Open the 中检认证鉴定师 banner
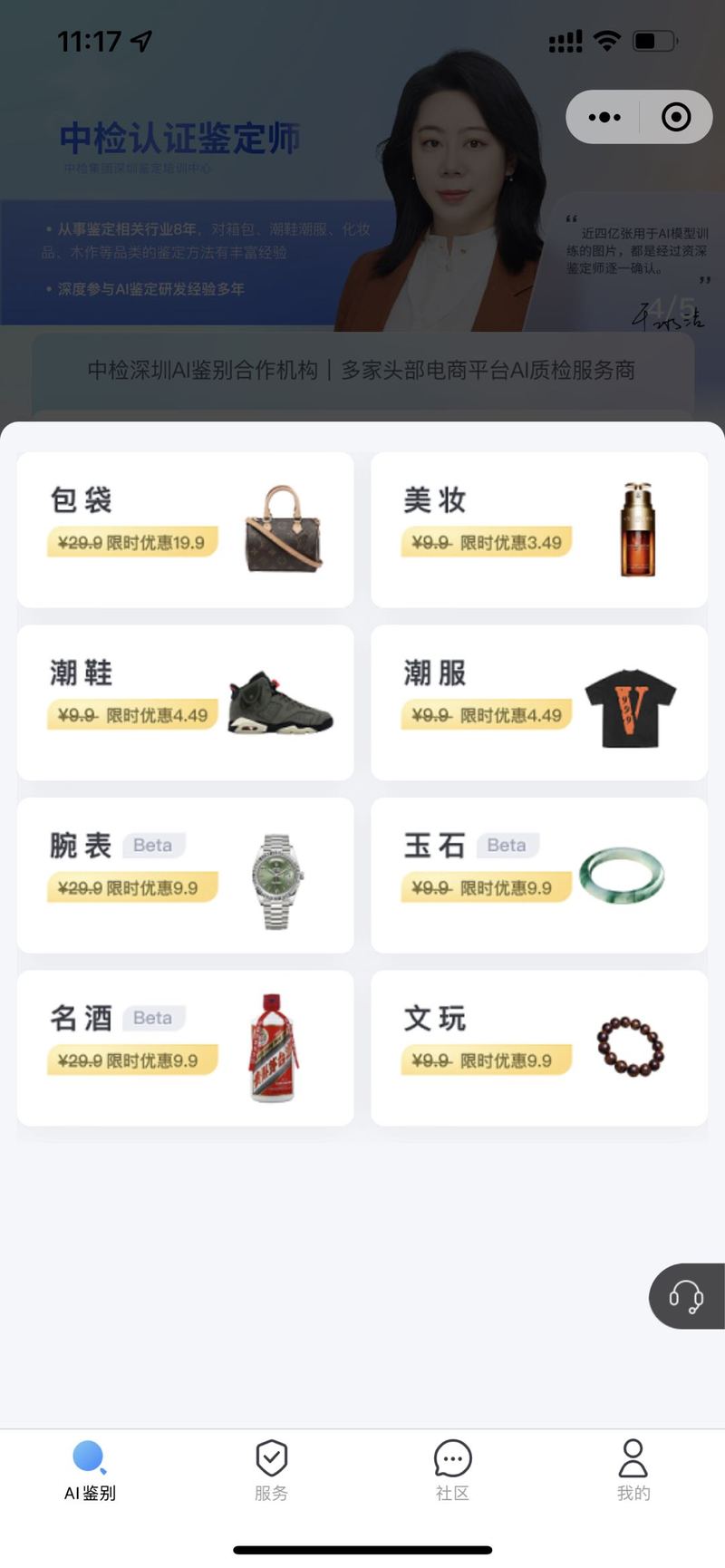 pos(362,208)
